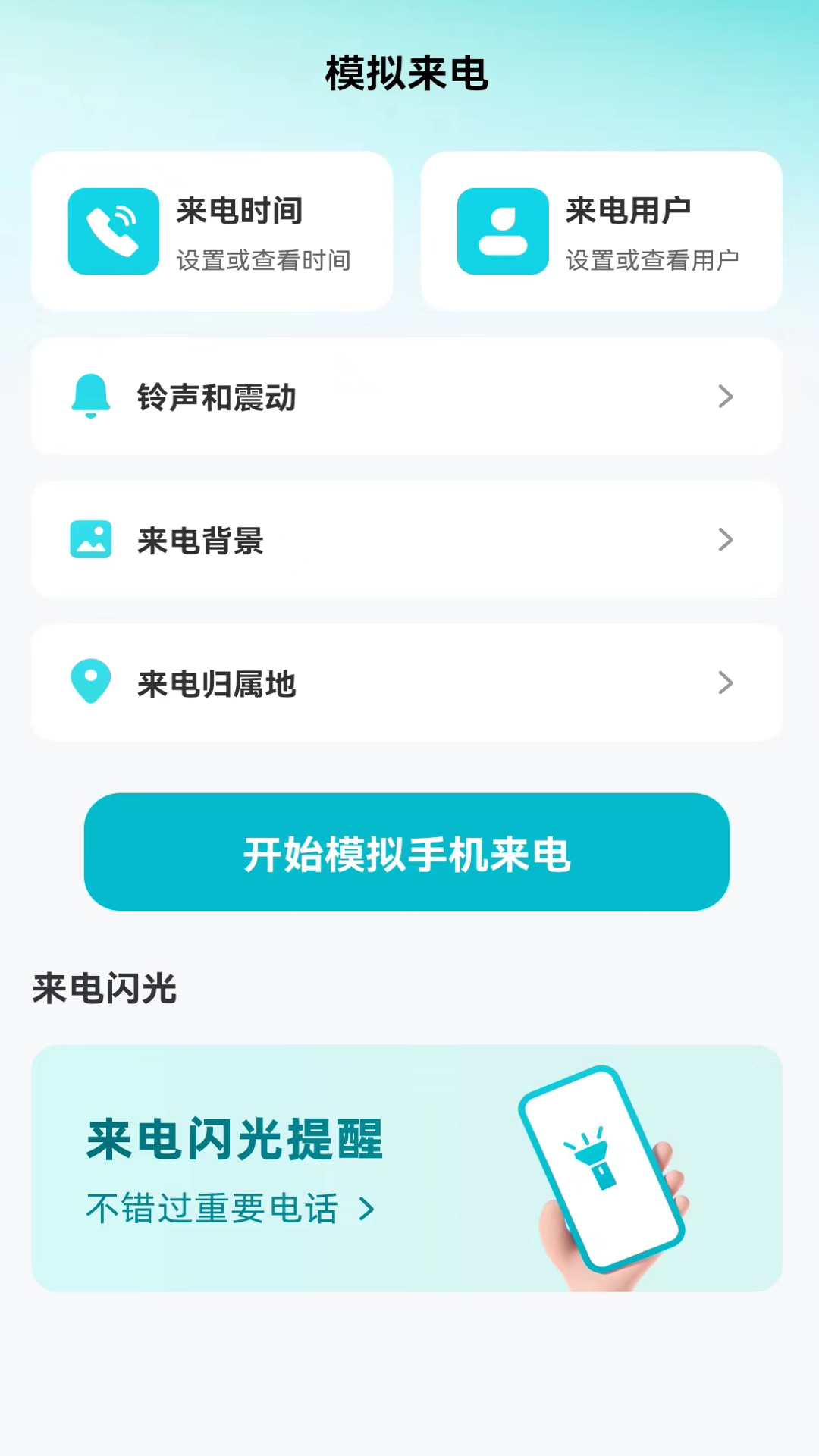Select the phone icon on 来电时间 card
Viewport: 819px width, 1456px height.
[112, 231]
